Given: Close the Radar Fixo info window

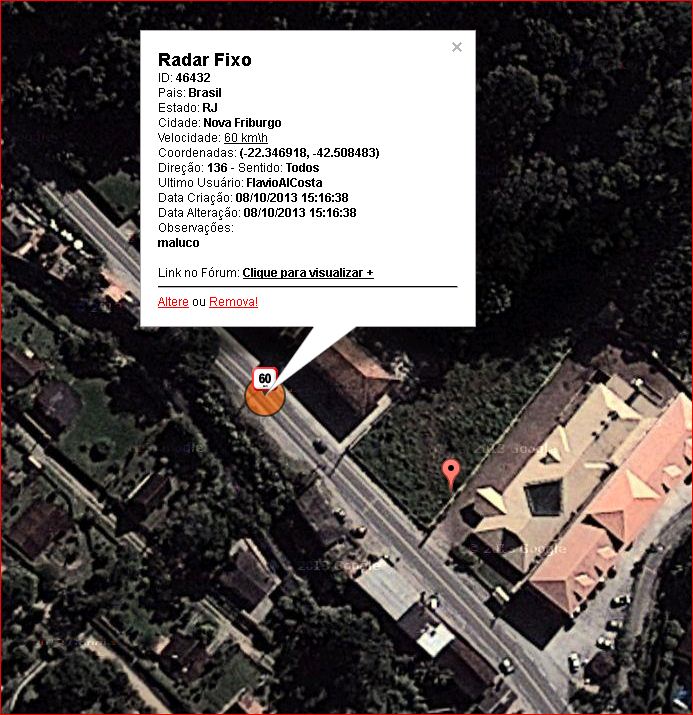Looking at the screenshot, I should point(457,47).
